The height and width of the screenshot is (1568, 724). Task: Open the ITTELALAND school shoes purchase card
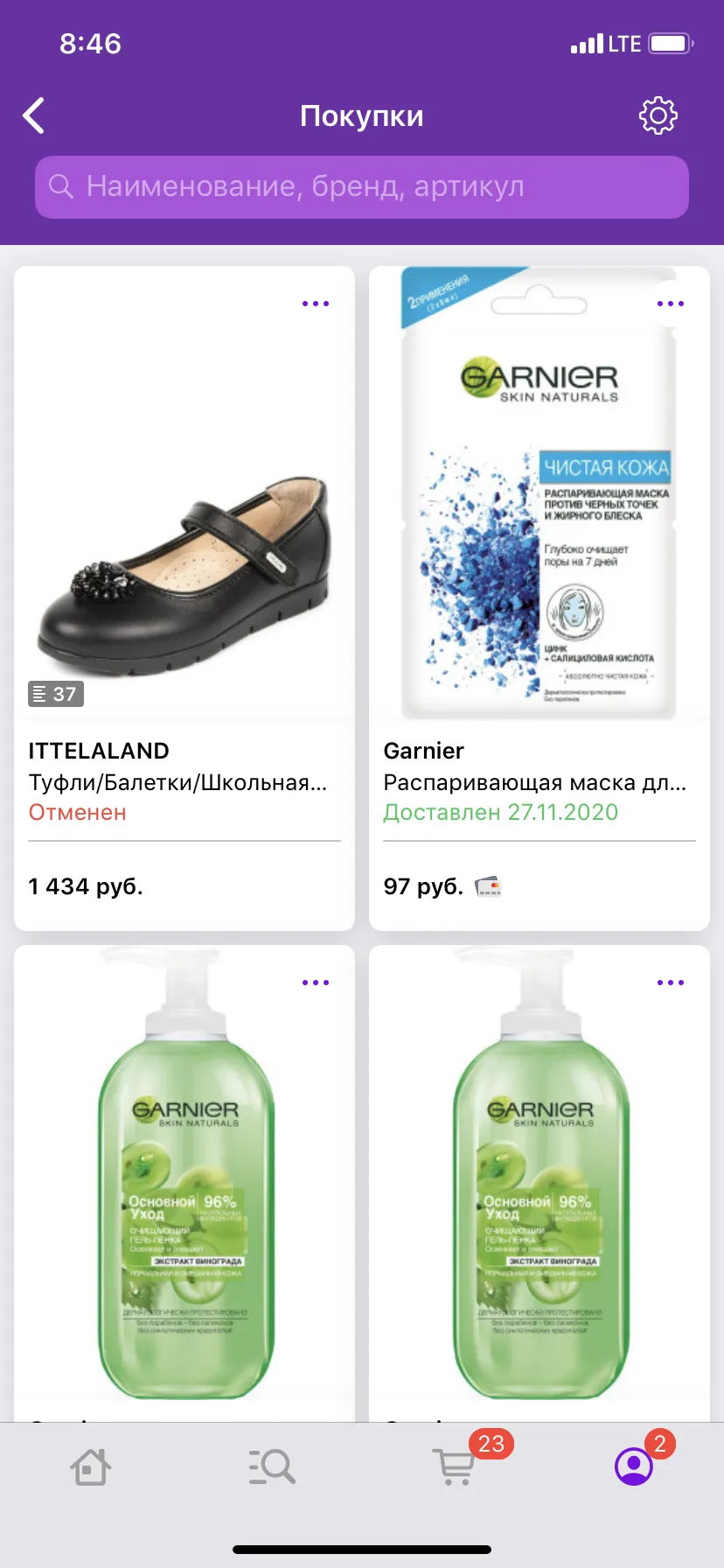pyautogui.click(x=184, y=598)
